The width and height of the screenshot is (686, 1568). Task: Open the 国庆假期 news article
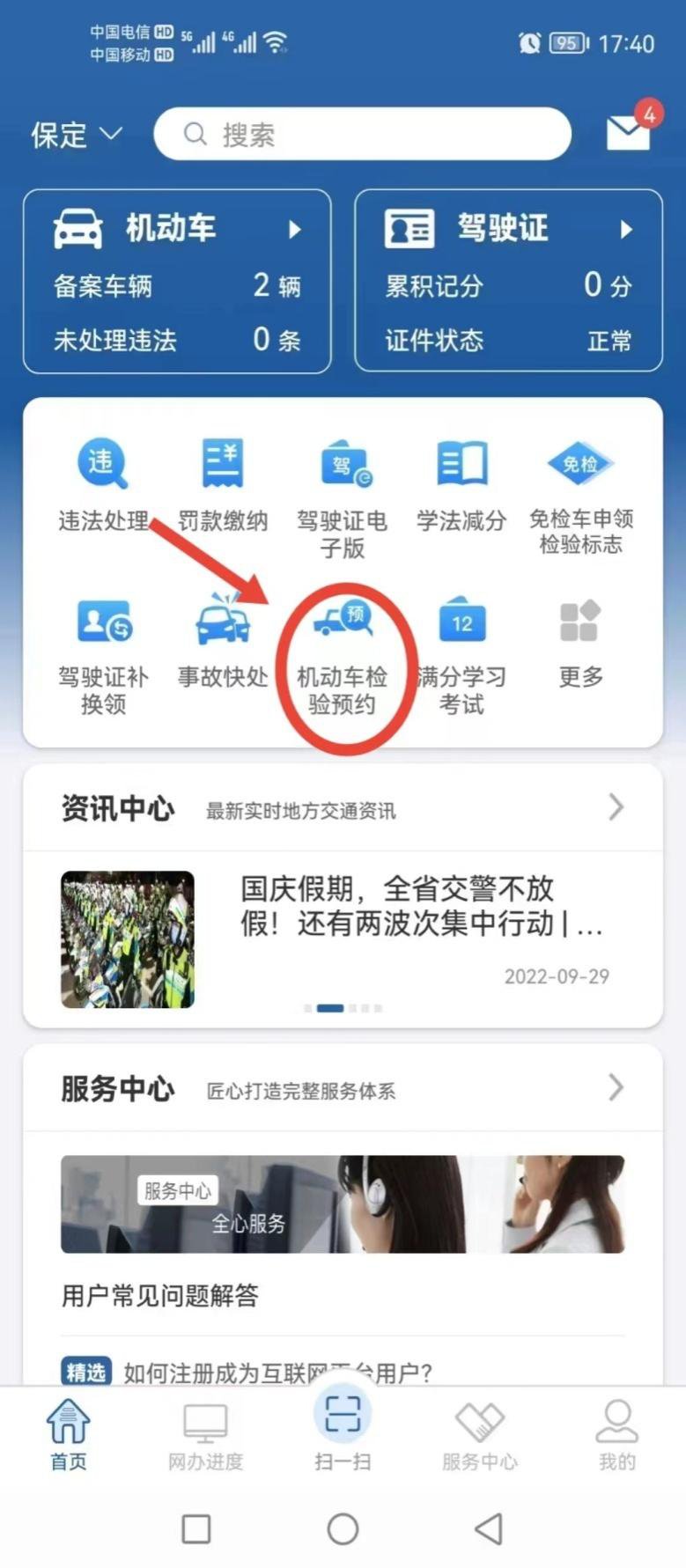coord(421,907)
